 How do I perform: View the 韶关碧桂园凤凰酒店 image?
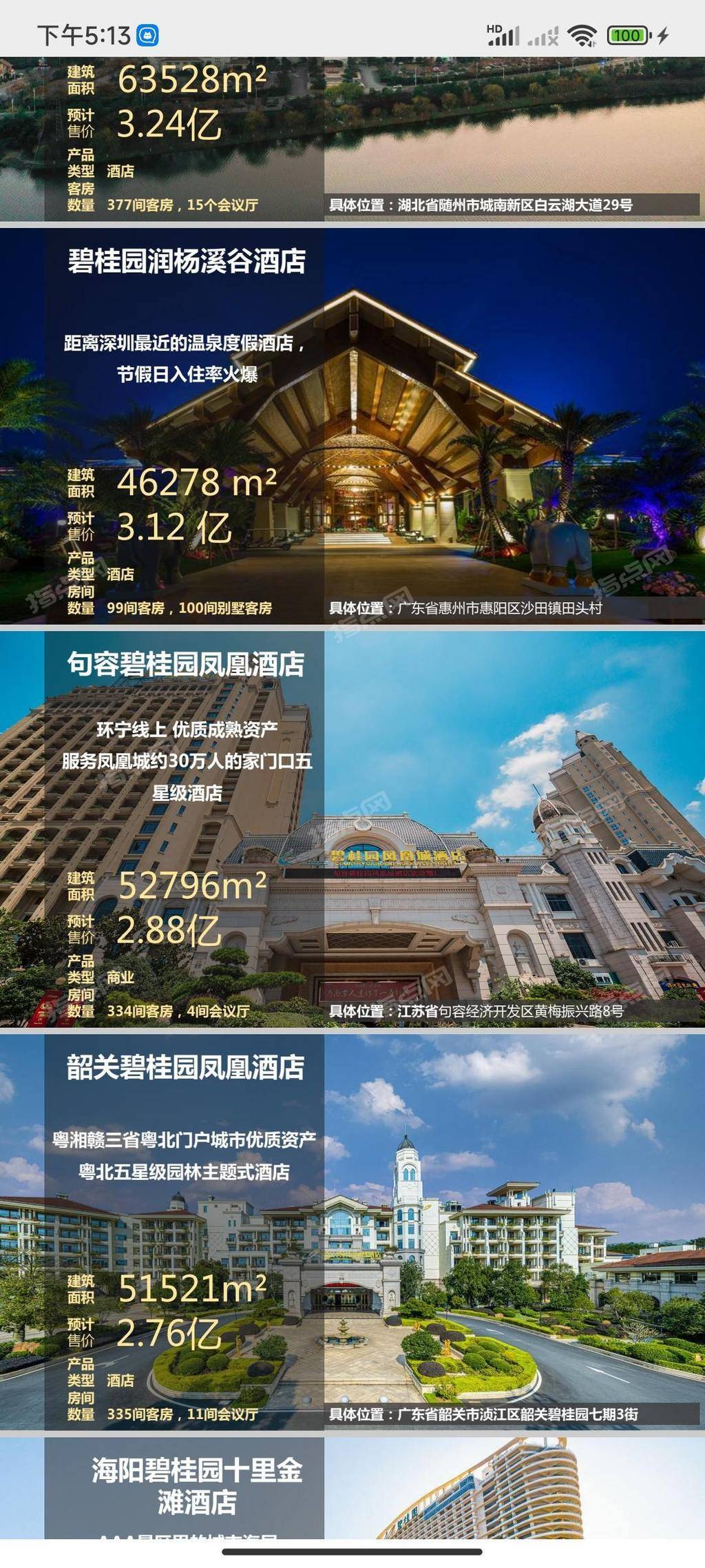pyautogui.click(x=352, y=1232)
